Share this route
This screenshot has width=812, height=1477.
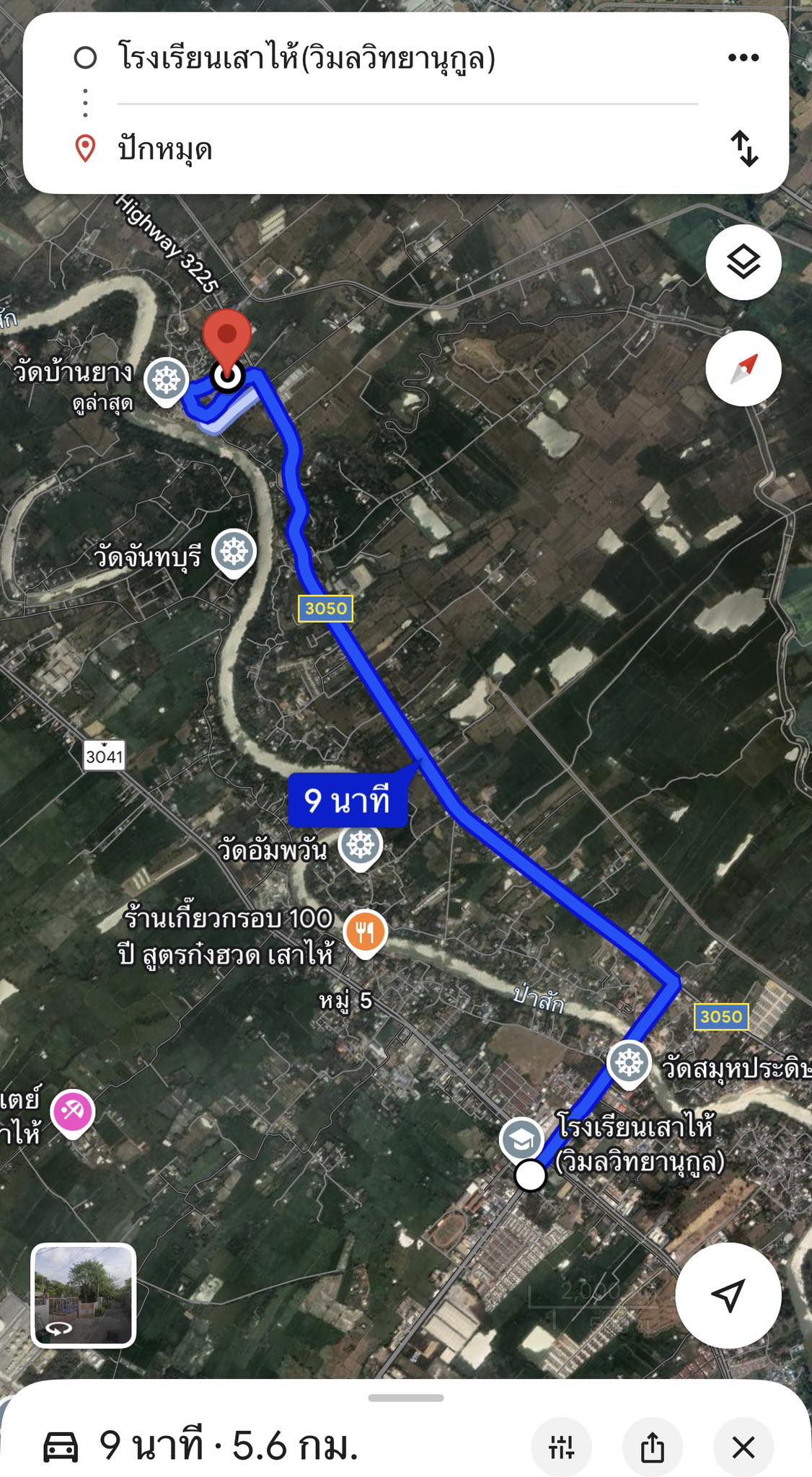[x=652, y=1447]
